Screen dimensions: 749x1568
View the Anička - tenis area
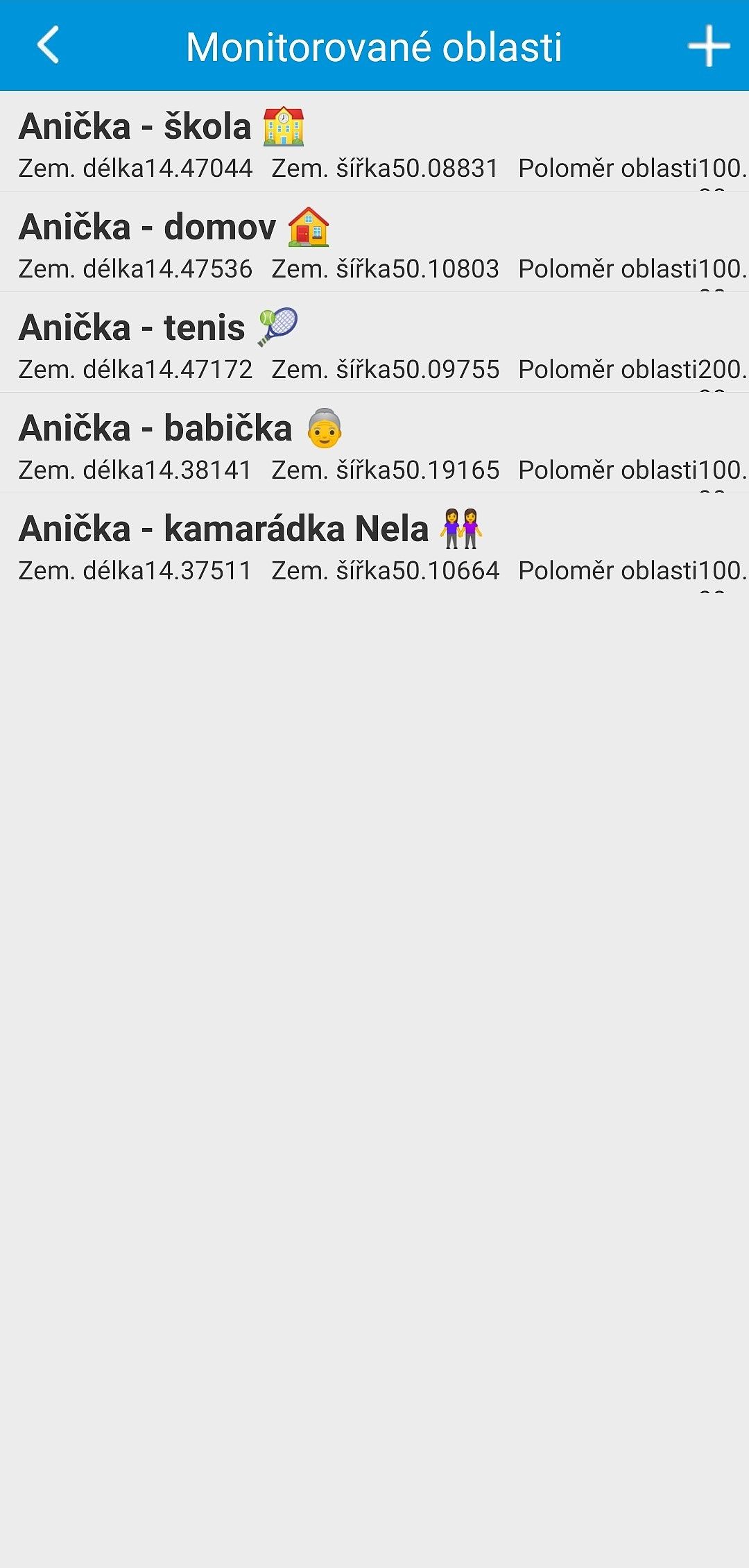click(x=374, y=343)
